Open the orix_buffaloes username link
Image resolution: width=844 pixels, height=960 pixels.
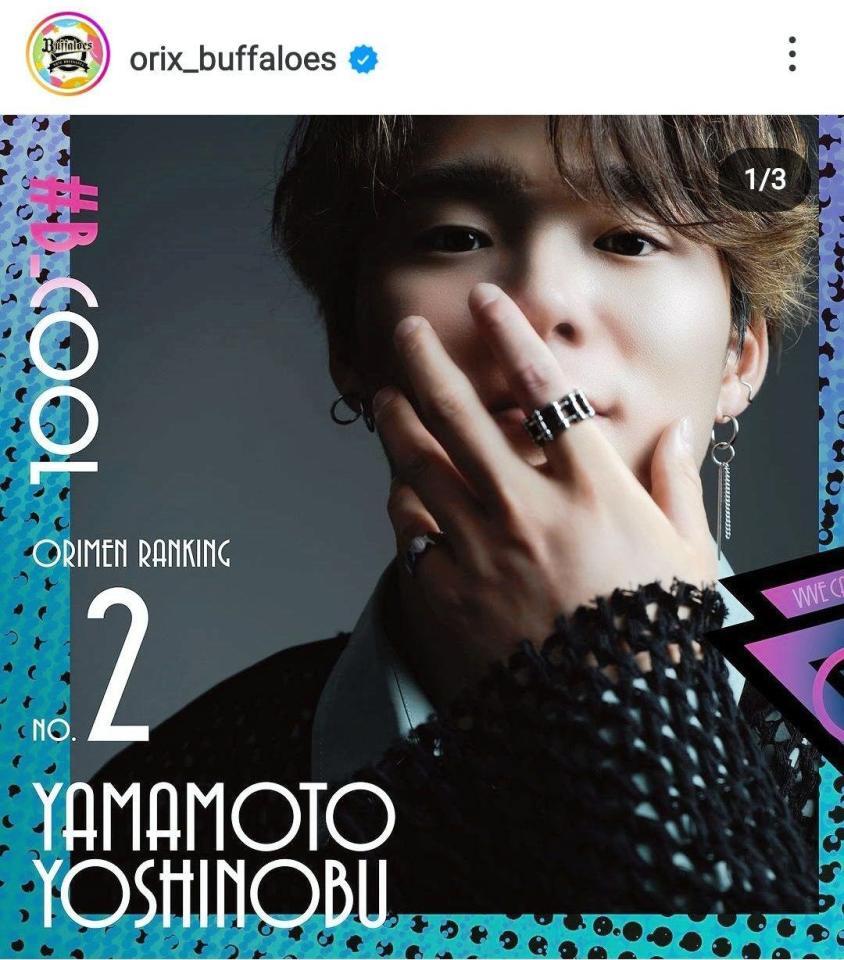[232, 59]
